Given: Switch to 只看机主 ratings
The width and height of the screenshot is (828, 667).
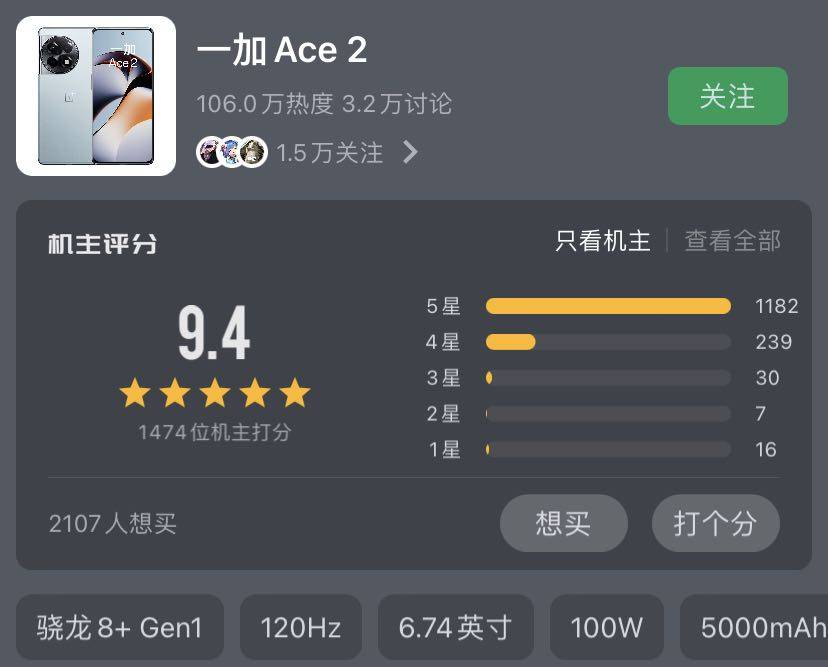Looking at the screenshot, I should (x=603, y=241).
